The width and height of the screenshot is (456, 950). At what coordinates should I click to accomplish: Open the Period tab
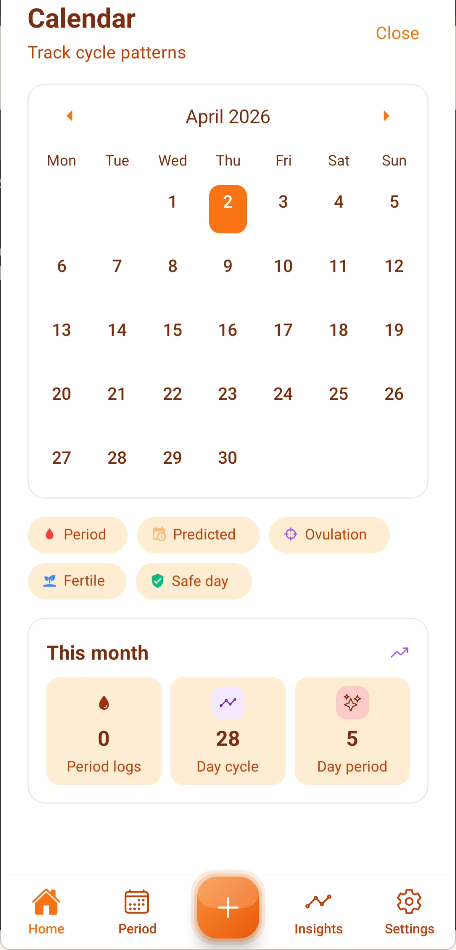(137, 912)
